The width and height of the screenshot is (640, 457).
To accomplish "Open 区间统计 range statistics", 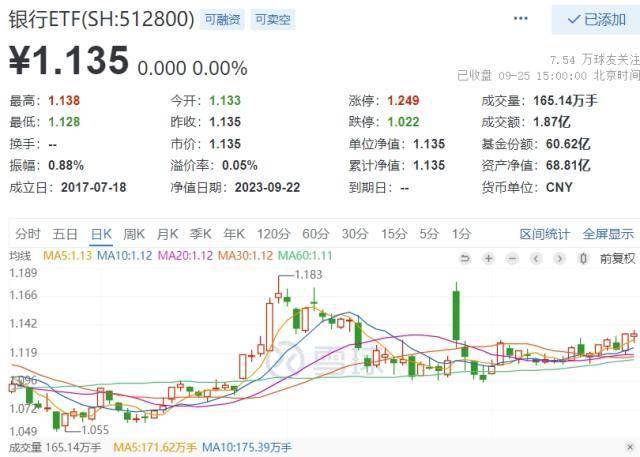I will (x=545, y=234).
